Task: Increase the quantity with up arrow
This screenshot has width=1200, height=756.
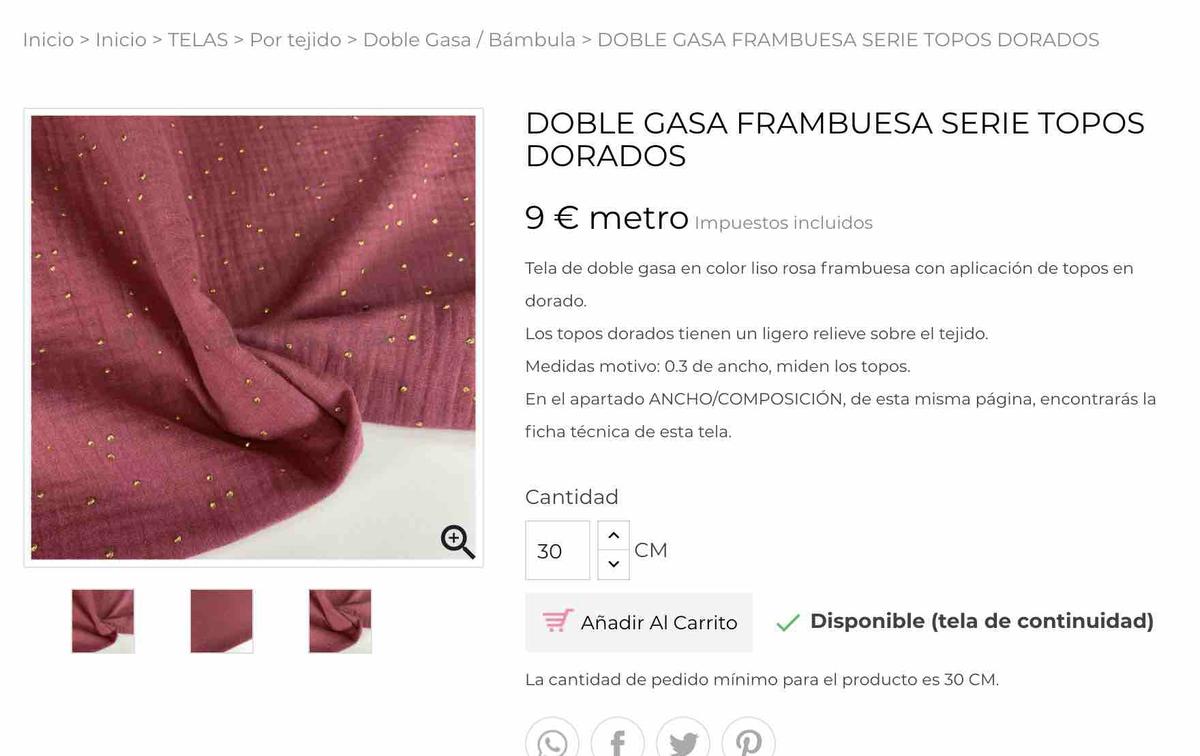Action: (x=613, y=536)
